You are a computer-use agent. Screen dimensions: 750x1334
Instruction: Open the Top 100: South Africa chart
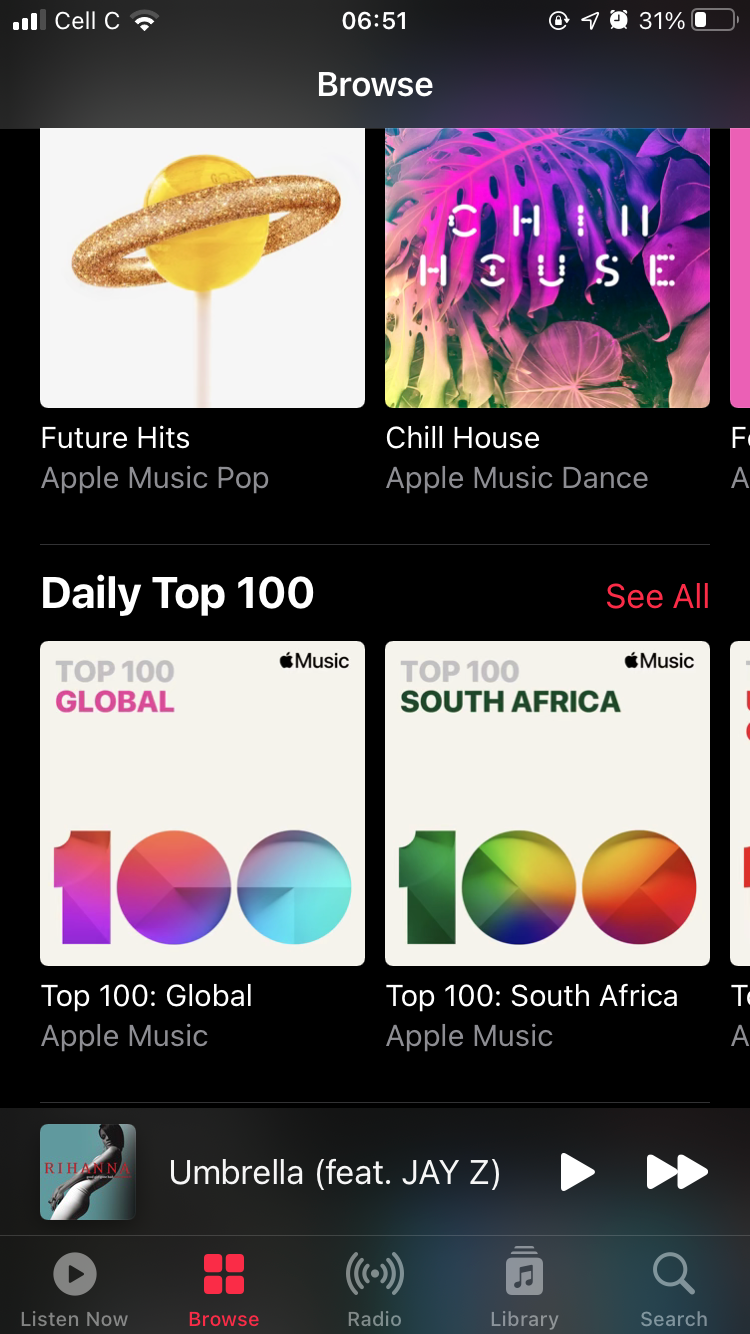point(547,803)
